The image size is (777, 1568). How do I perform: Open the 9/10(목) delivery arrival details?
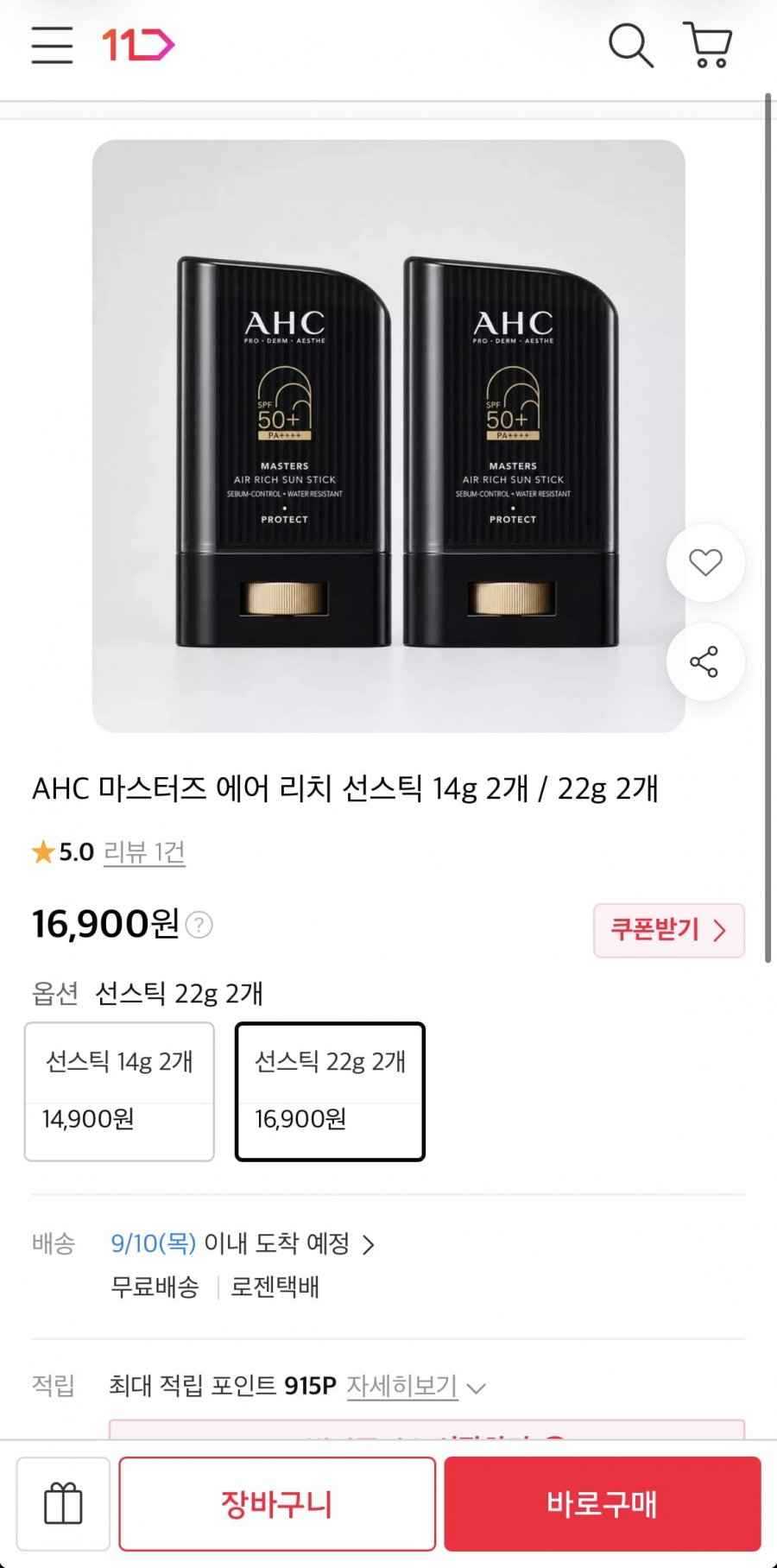243,1243
